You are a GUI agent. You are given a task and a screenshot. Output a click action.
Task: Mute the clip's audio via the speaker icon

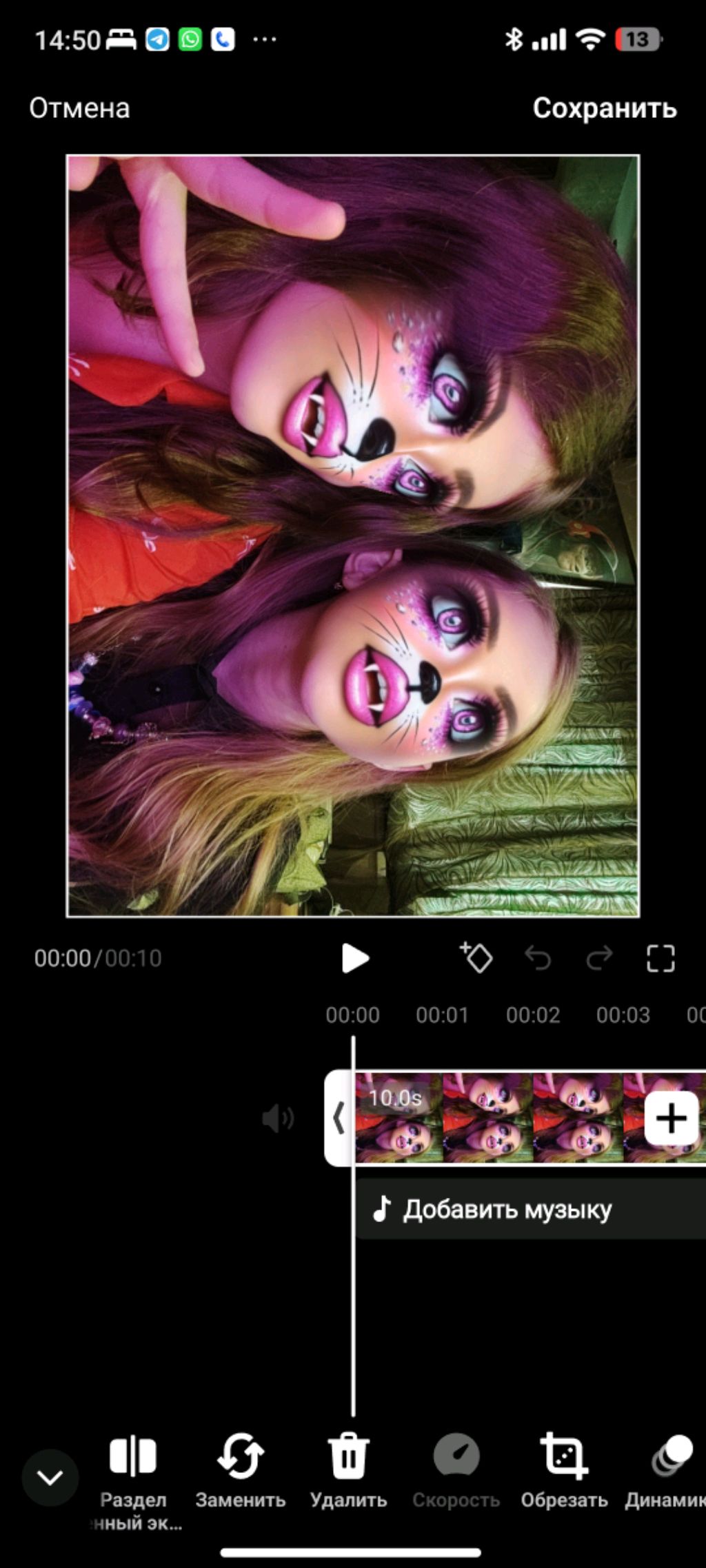click(278, 1118)
